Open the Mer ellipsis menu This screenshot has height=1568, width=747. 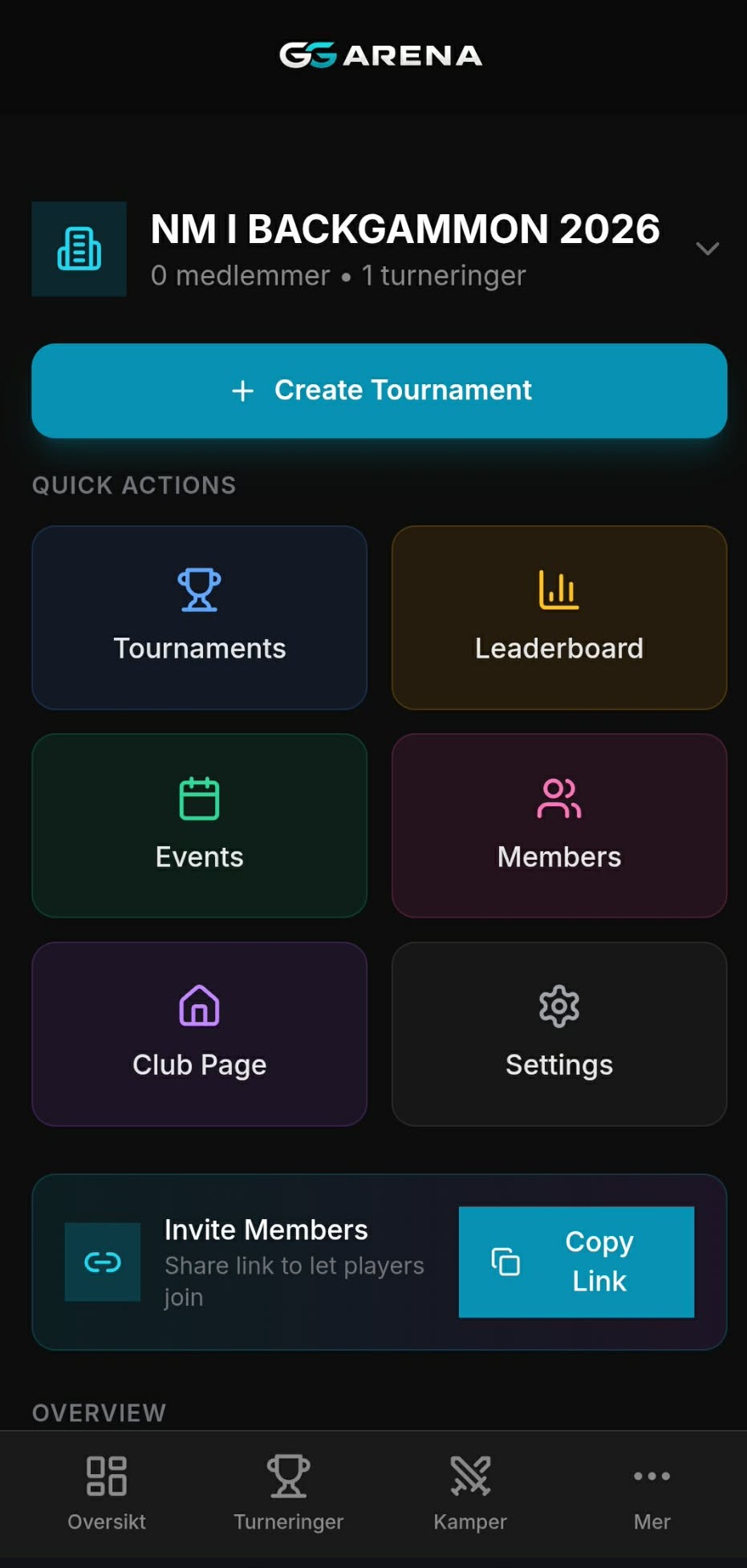[652, 1476]
